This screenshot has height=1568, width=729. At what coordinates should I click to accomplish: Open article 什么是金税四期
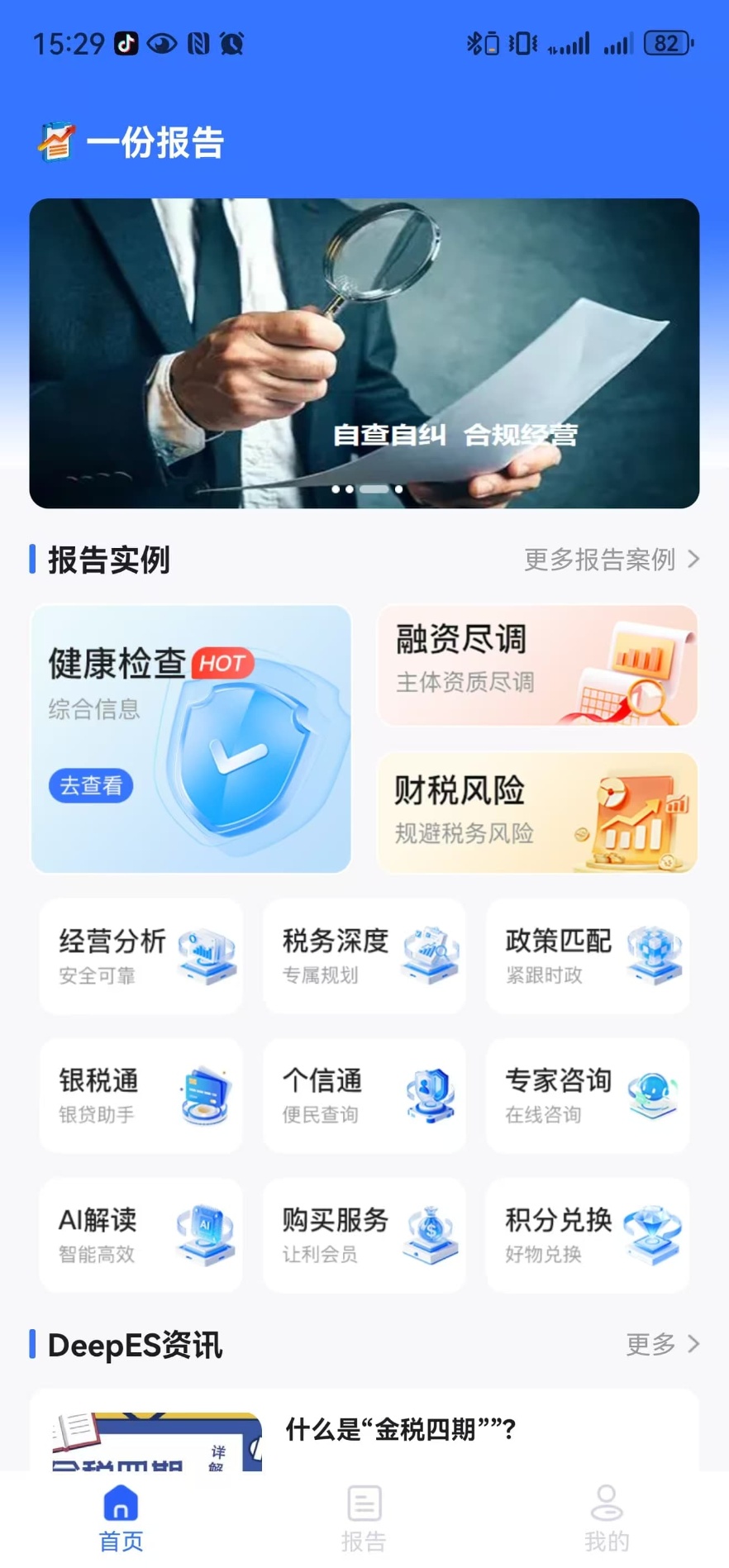[x=399, y=1429]
